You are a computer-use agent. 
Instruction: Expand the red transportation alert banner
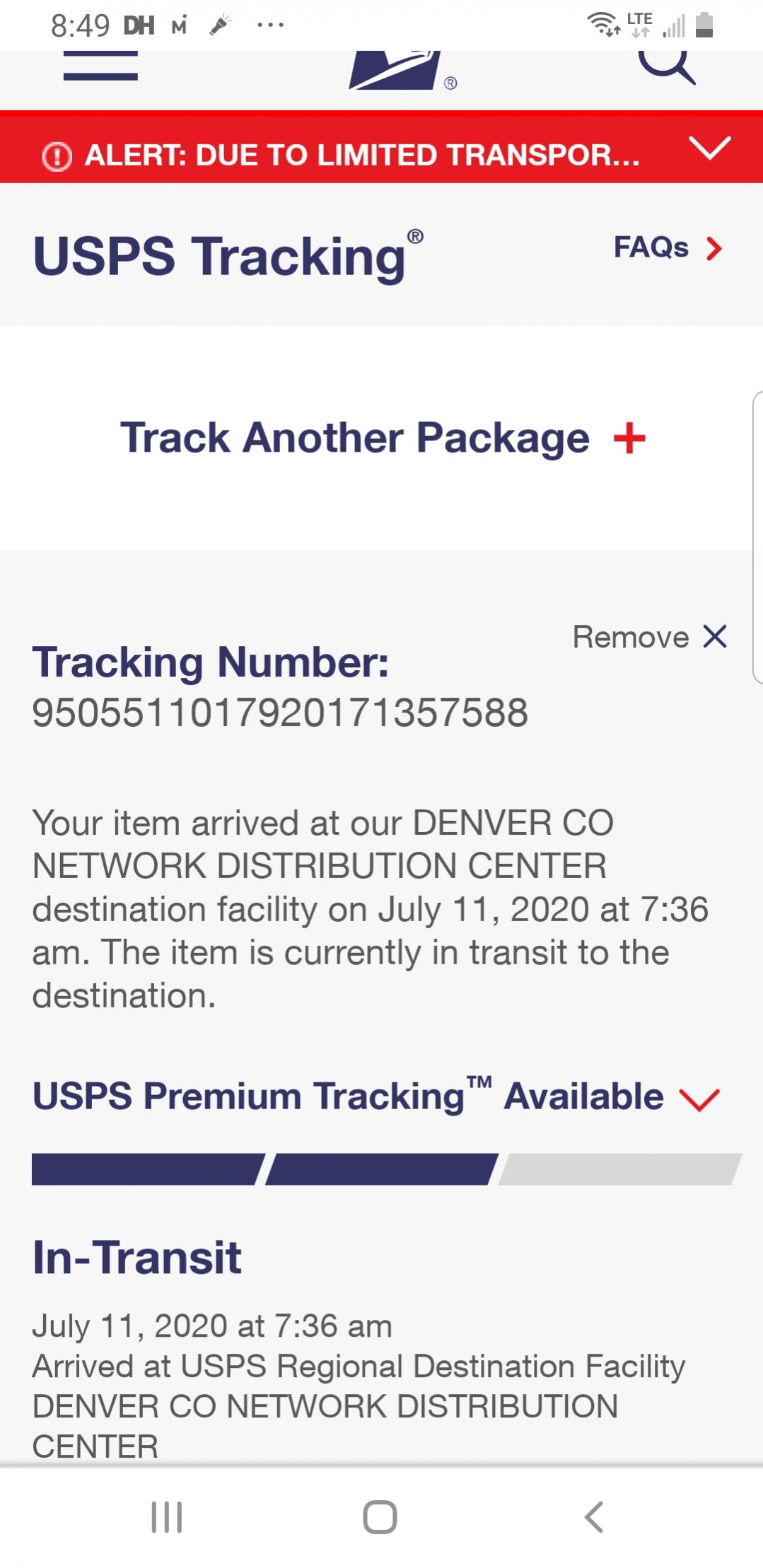[x=709, y=148]
